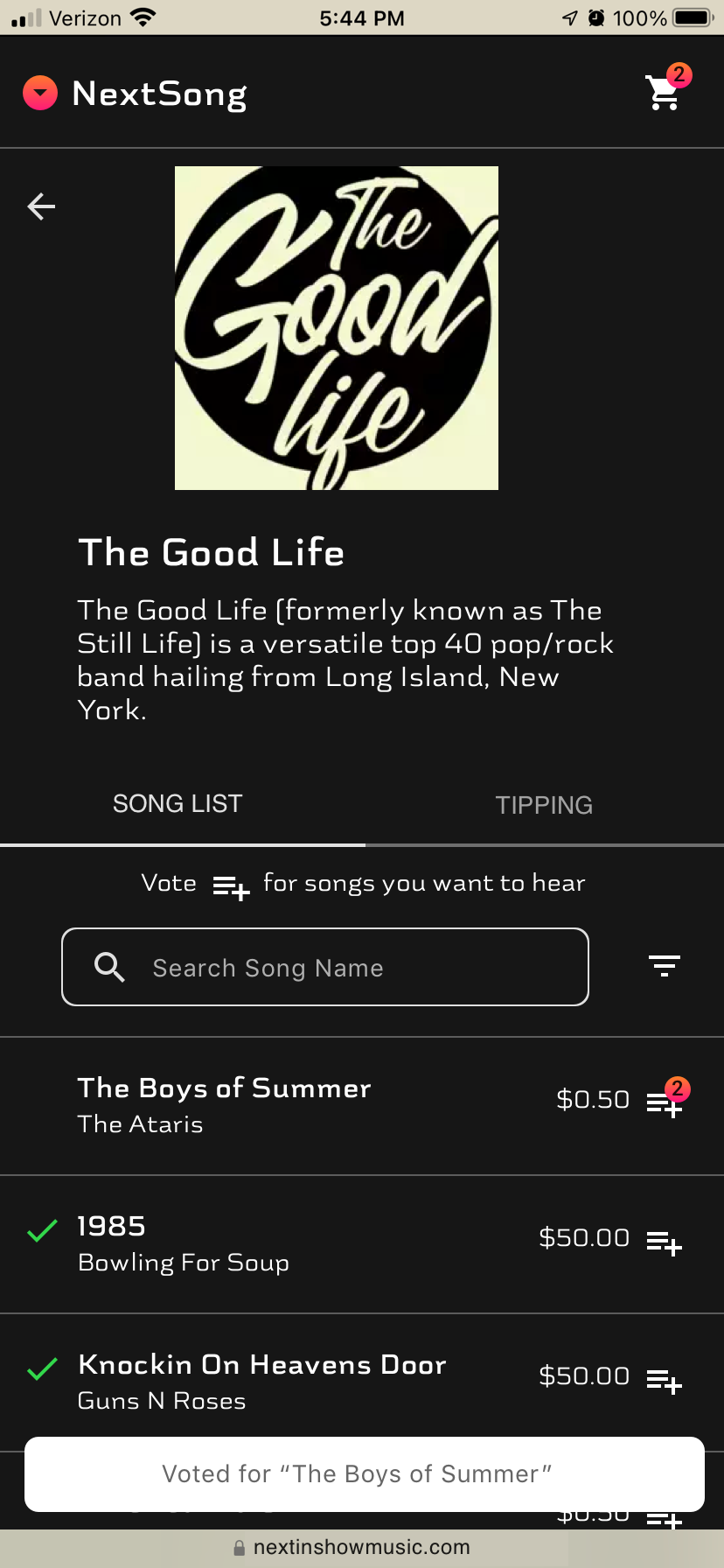Vote for Knockin On Heavens Door
The width and height of the screenshot is (724, 1568).
click(665, 1380)
